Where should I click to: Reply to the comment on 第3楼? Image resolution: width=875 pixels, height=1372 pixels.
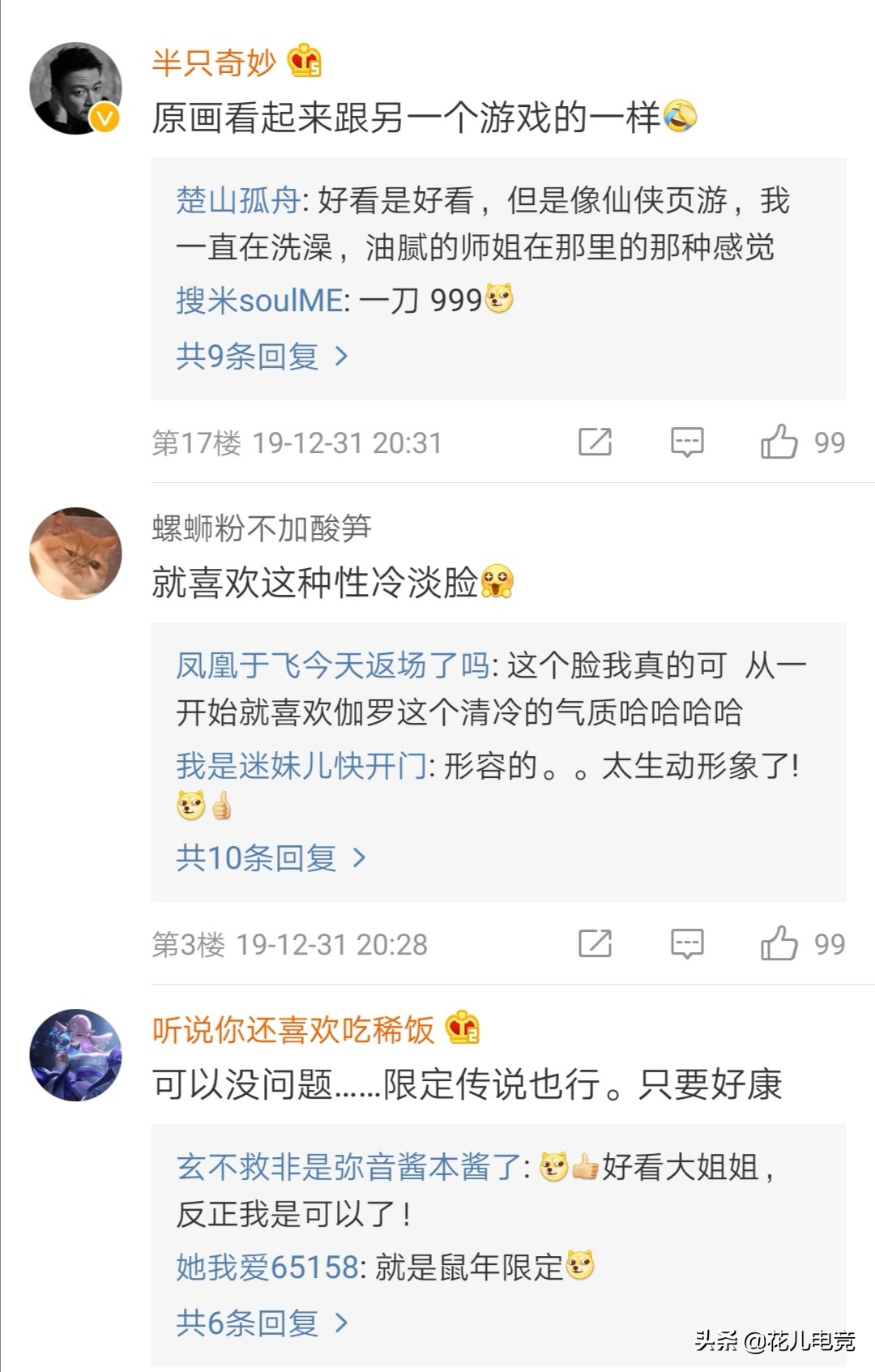pos(687,944)
